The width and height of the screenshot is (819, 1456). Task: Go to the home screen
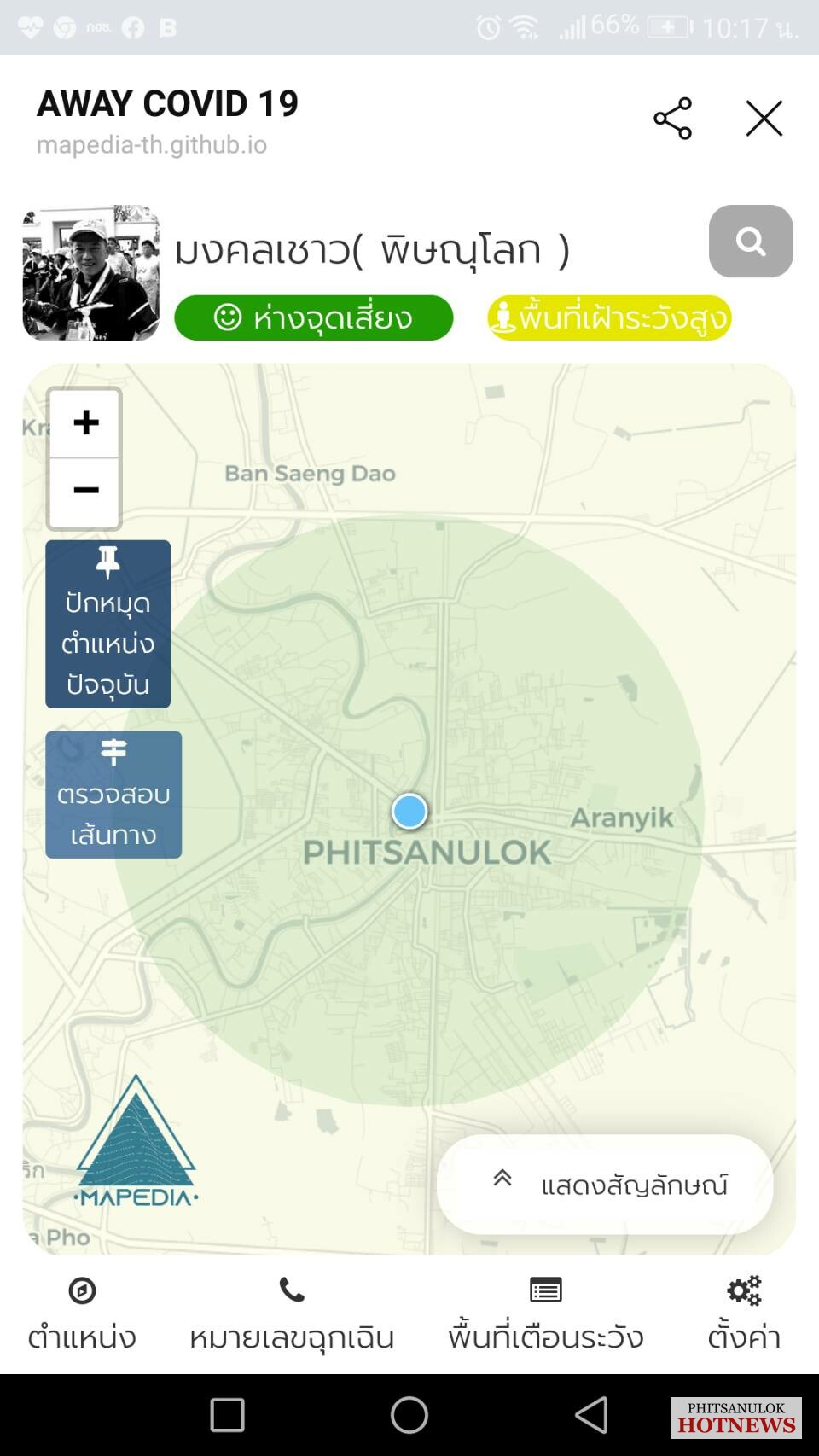(x=409, y=1414)
